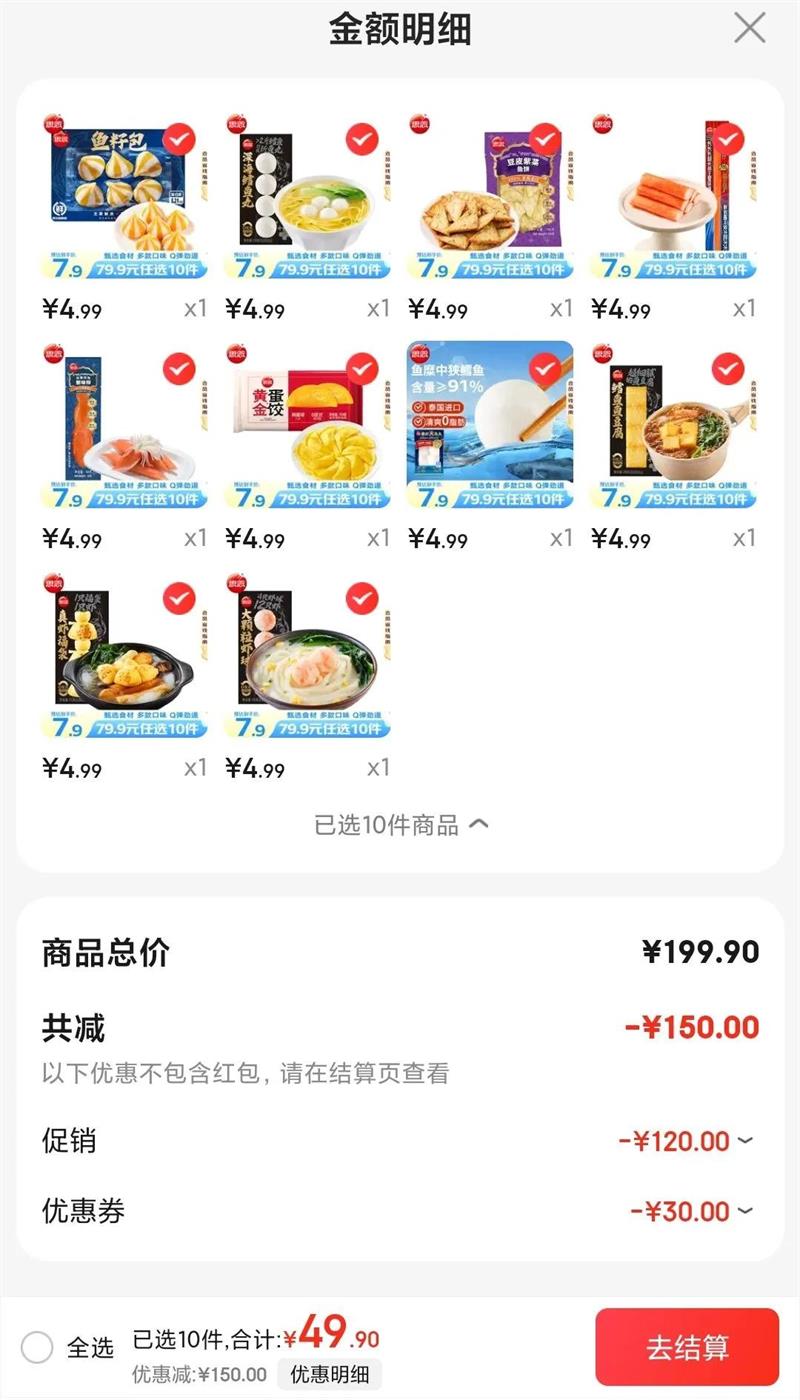Tap the 优惠明细 chip
The width and height of the screenshot is (800, 1400).
tap(328, 1374)
